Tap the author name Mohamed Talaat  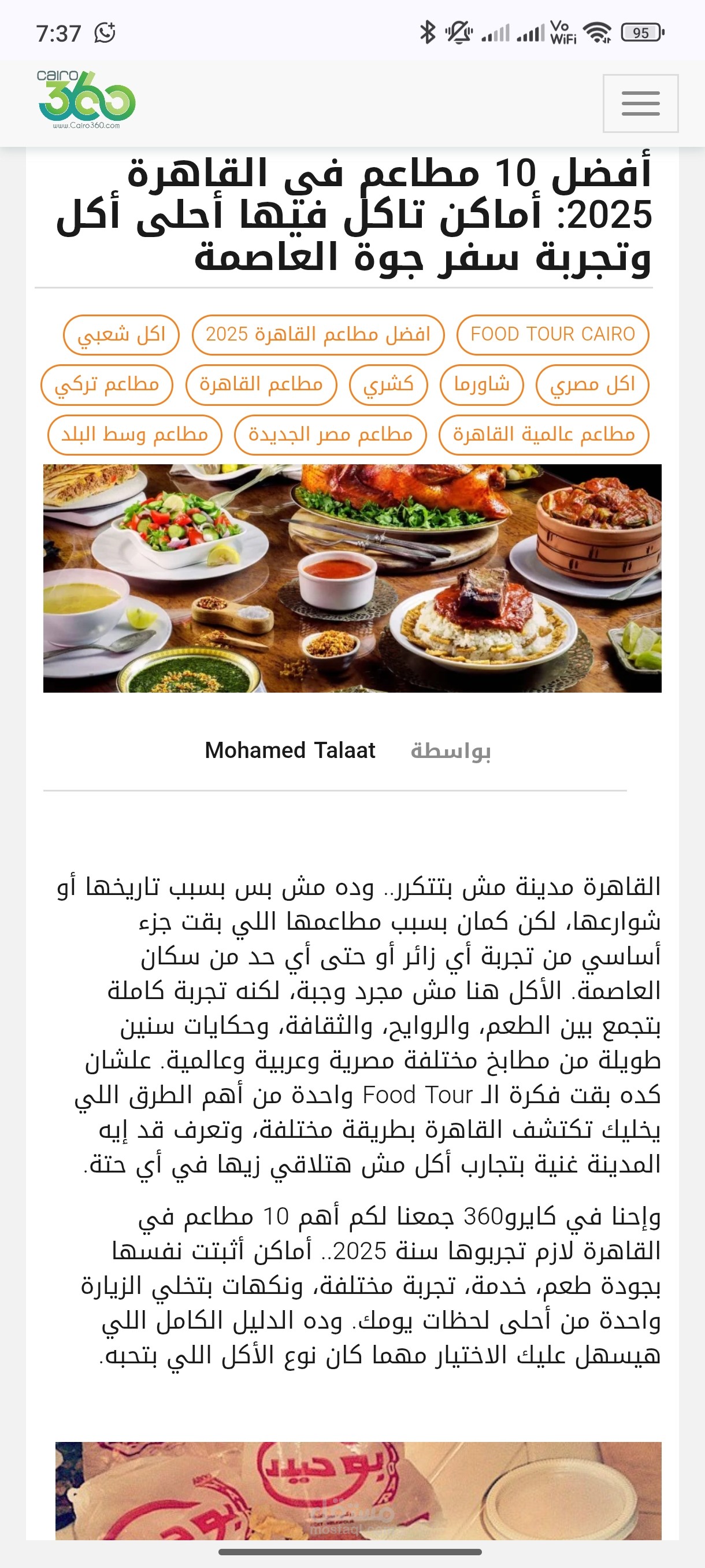tap(290, 751)
